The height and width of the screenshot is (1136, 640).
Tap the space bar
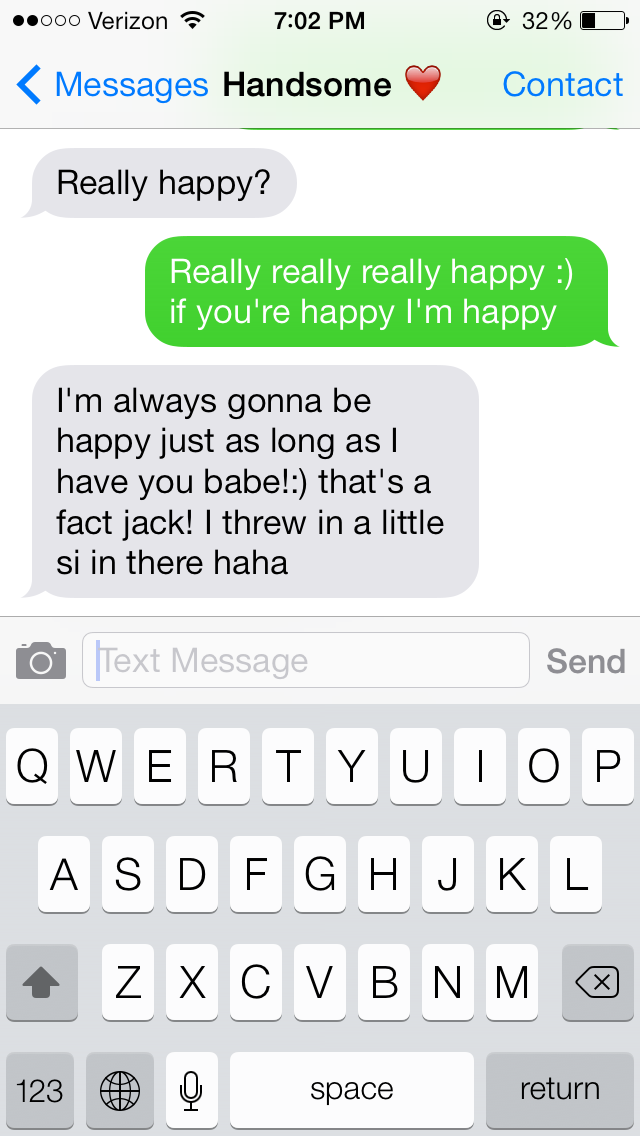tap(352, 1090)
